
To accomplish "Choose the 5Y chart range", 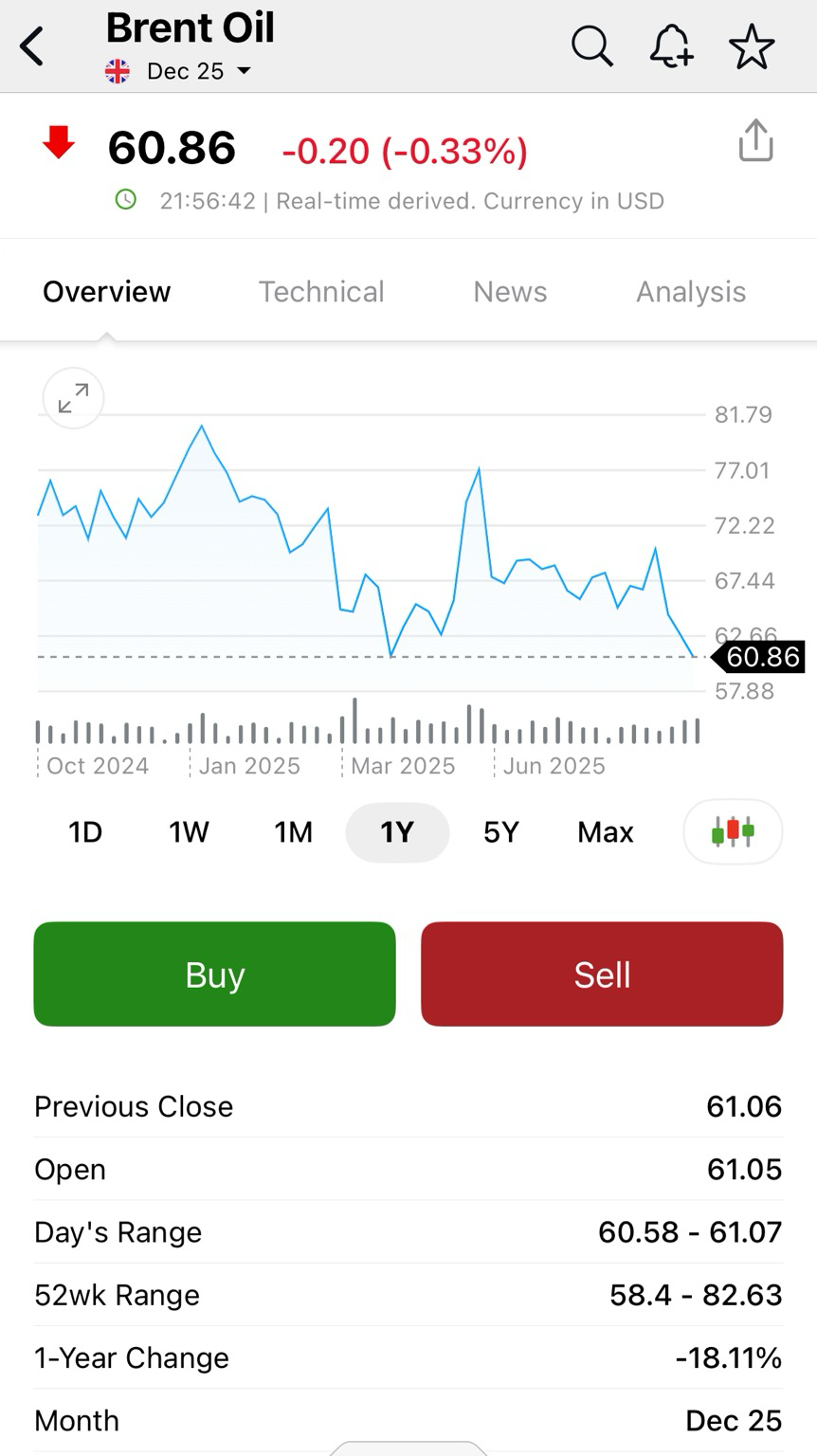I will click(500, 832).
